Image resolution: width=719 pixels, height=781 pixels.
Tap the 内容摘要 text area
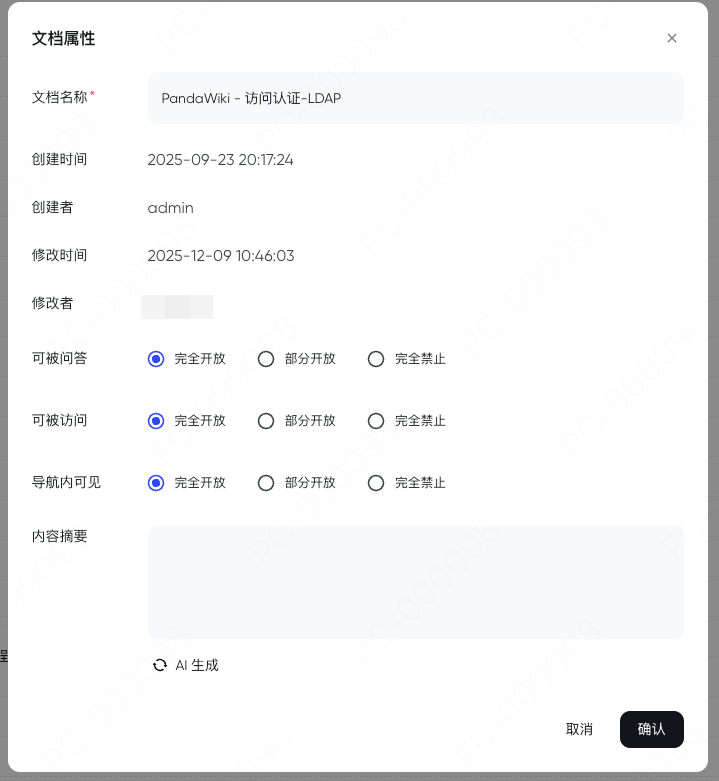coord(416,582)
